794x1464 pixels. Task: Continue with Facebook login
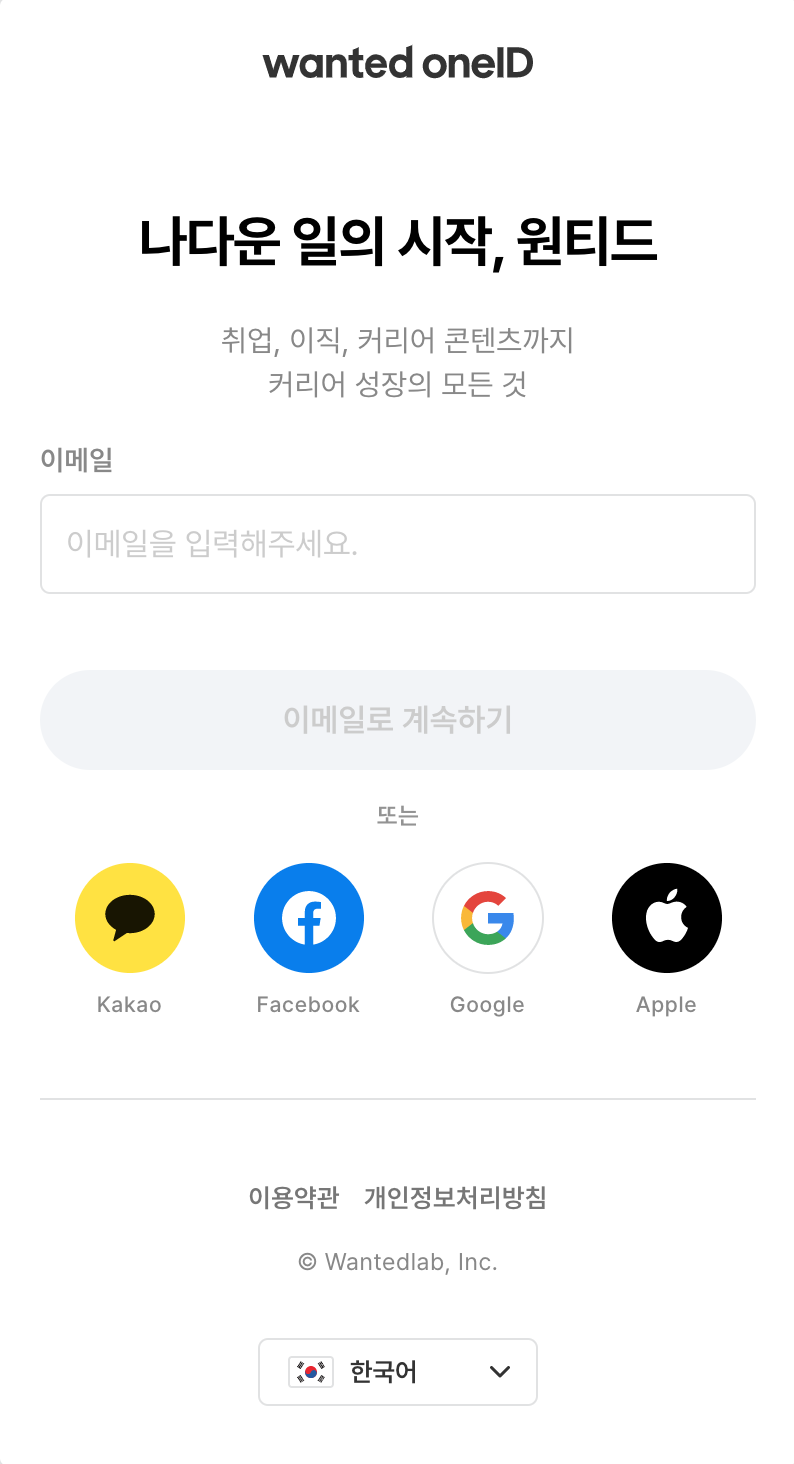[308, 918]
